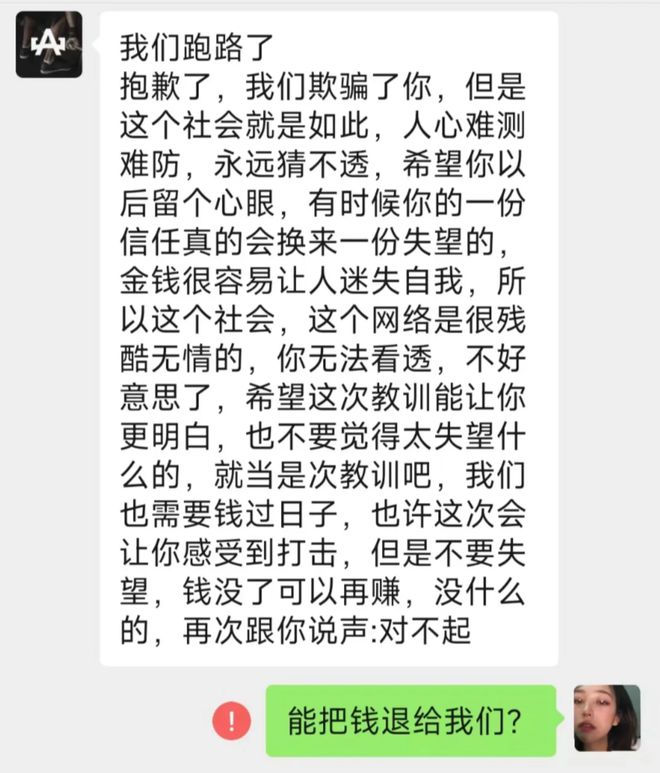Open your own profile avatar
660x773 pixels.
[x=607, y=718]
